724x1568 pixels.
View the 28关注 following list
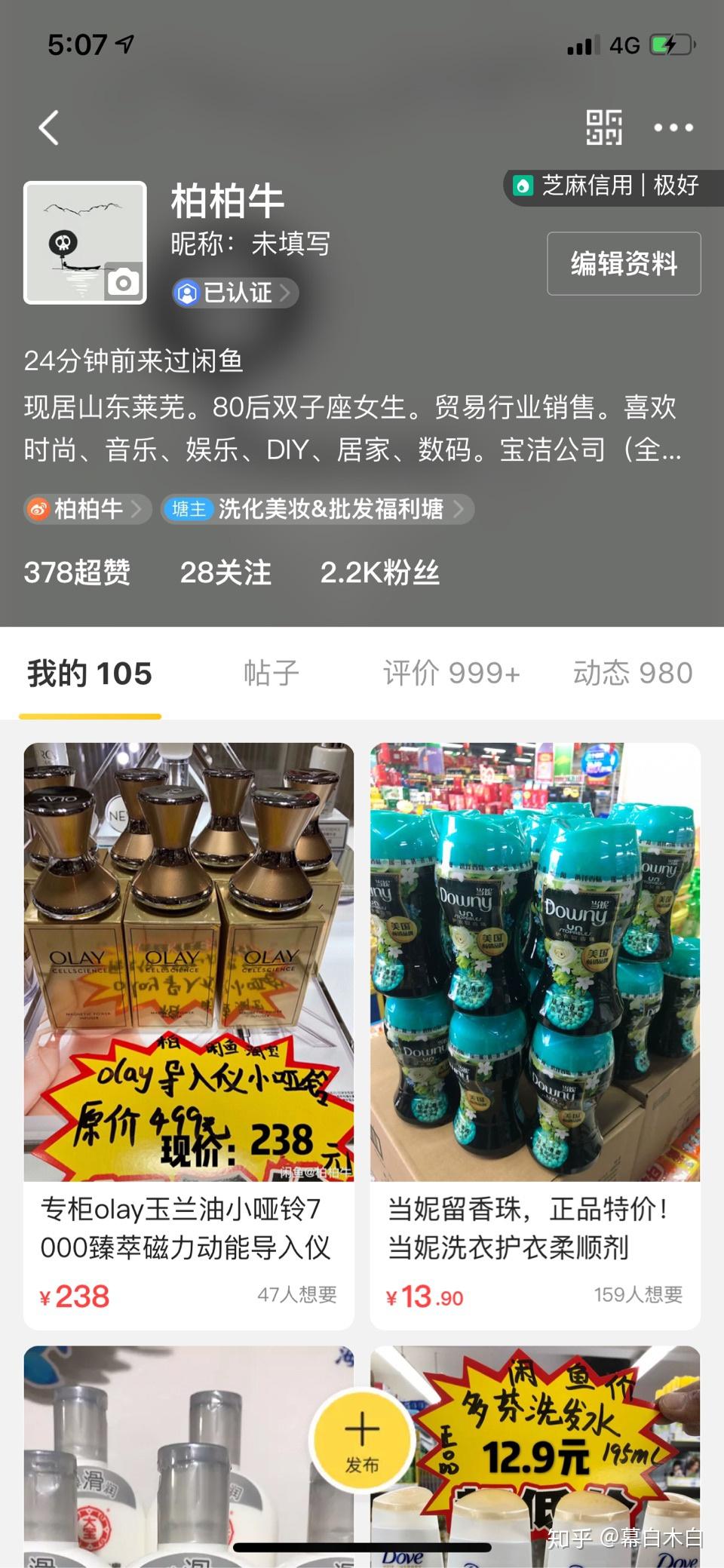pyautogui.click(x=225, y=572)
